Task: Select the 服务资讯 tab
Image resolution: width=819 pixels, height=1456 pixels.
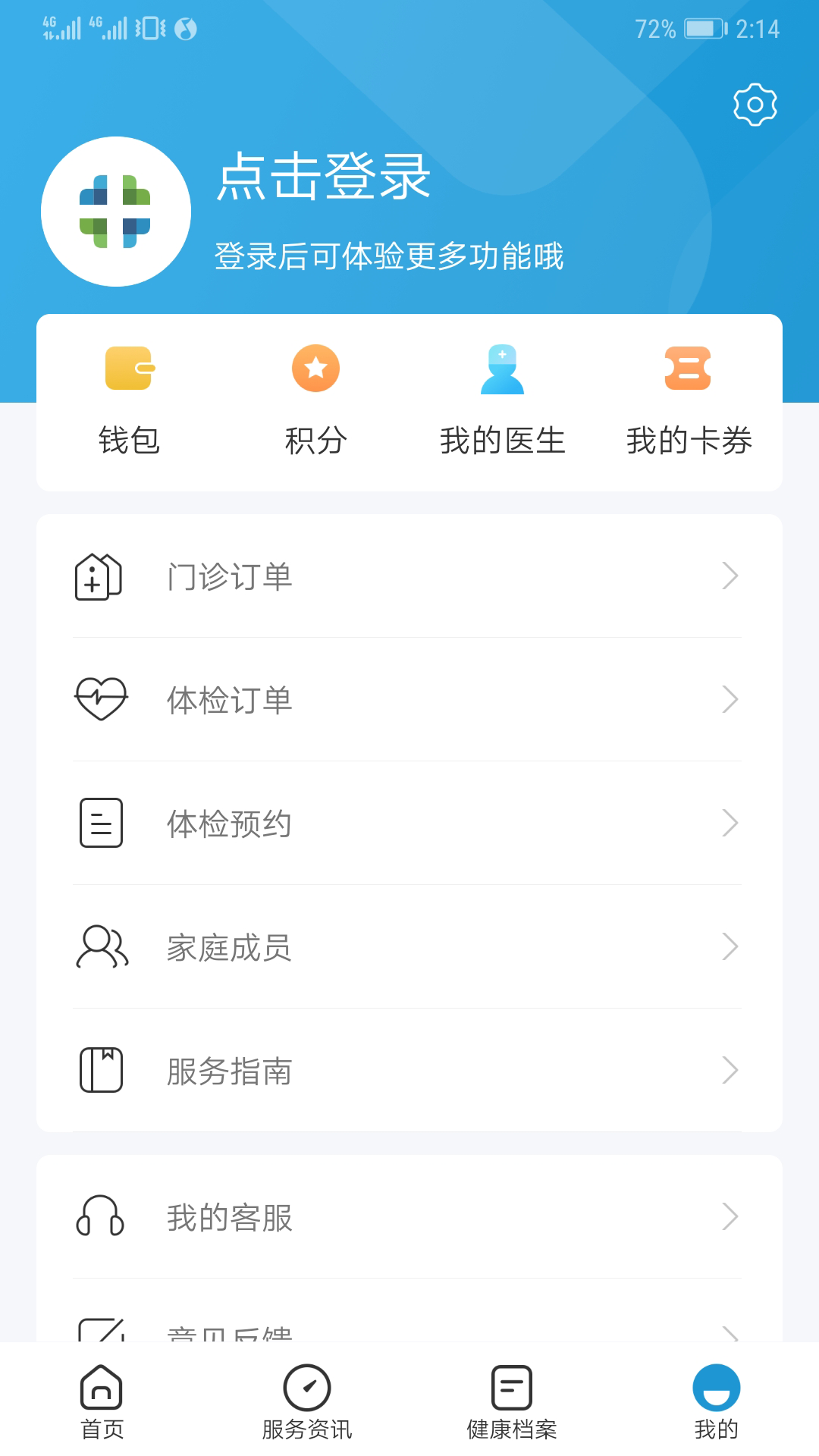Action: [306, 1399]
